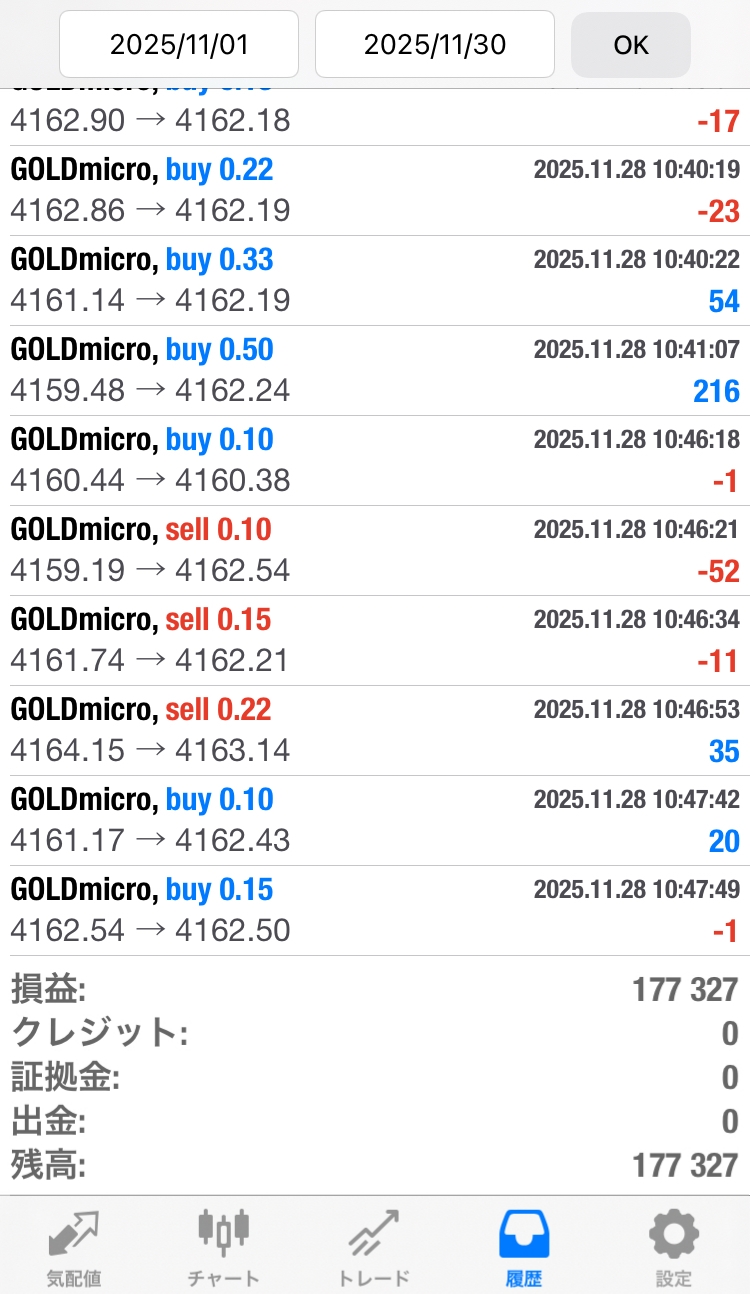
Task: Go to the トレード tab
Action: pos(373,1246)
